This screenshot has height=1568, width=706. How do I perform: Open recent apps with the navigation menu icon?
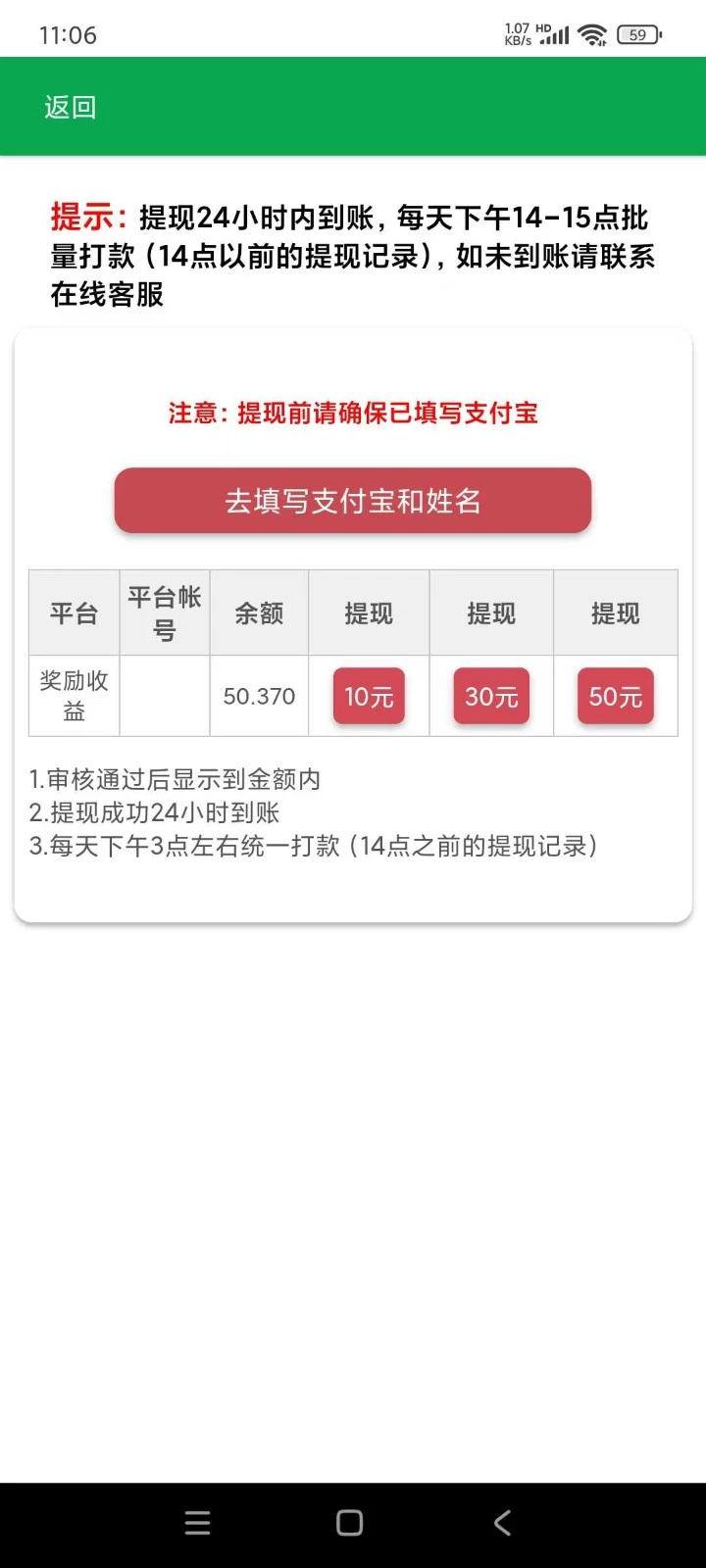click(x=196, y=1522)
